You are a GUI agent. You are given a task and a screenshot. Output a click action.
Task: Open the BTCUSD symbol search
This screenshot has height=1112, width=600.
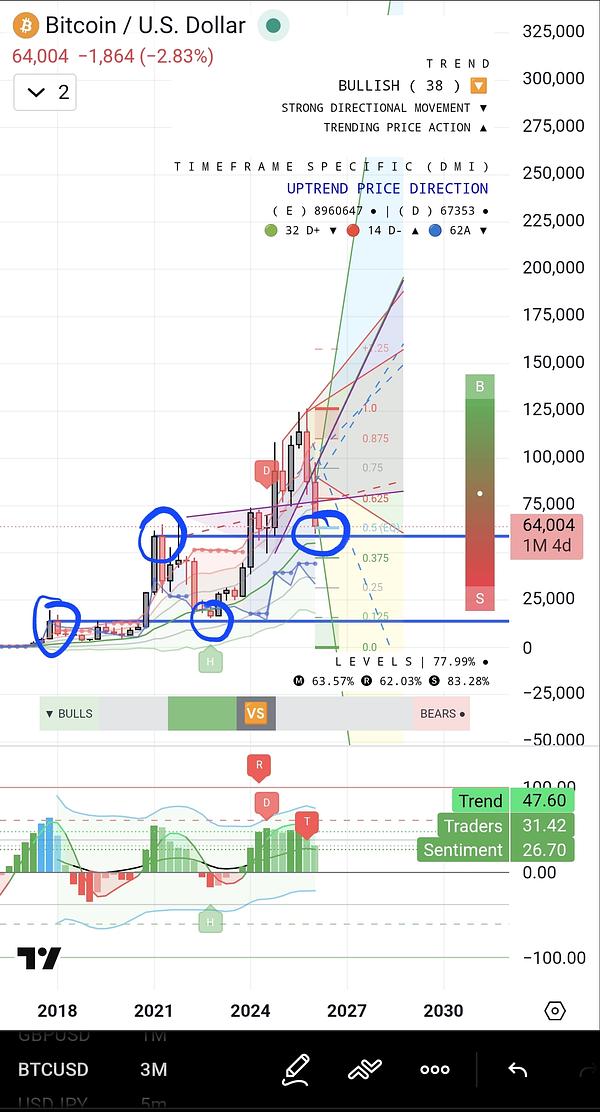pos(53,1069)
